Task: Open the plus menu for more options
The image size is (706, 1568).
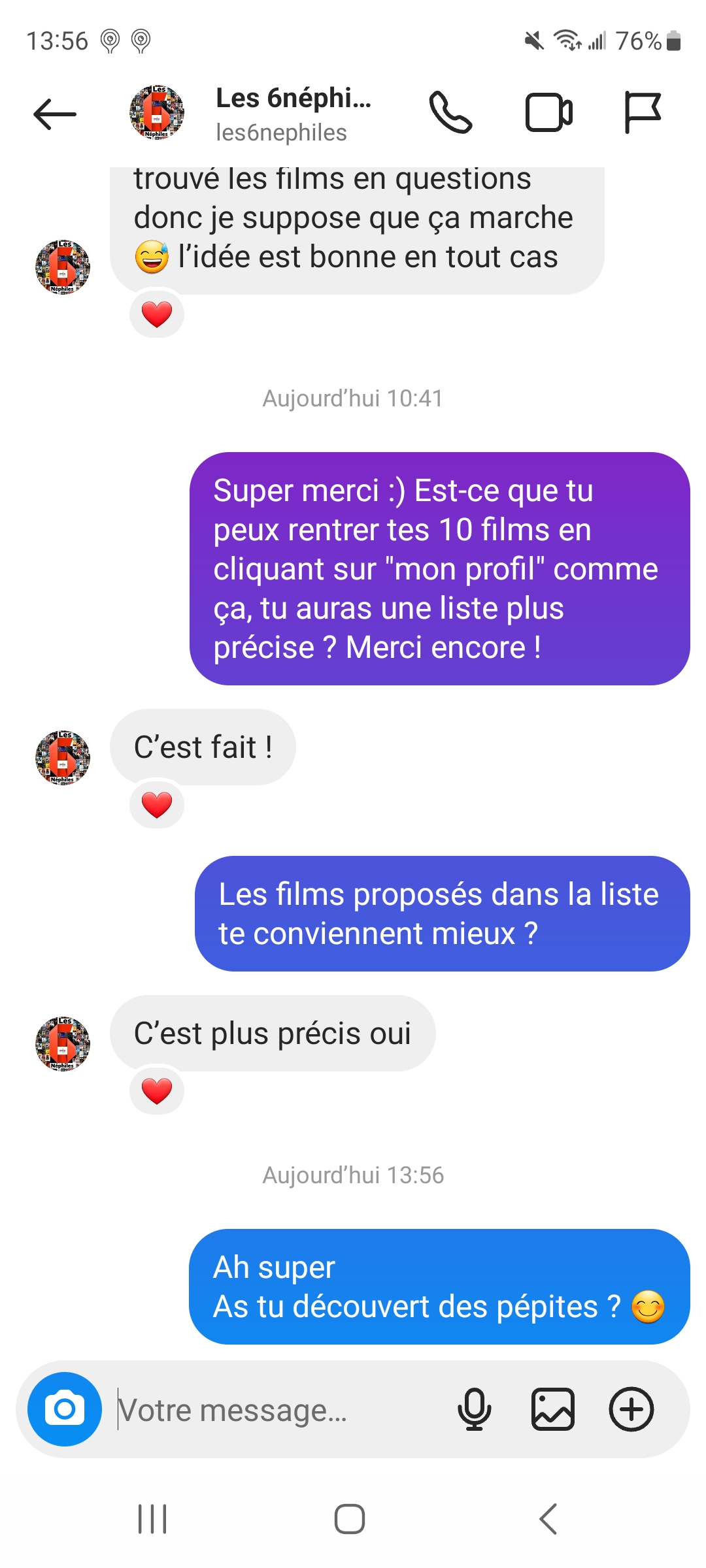Action: coord(631,1409)
